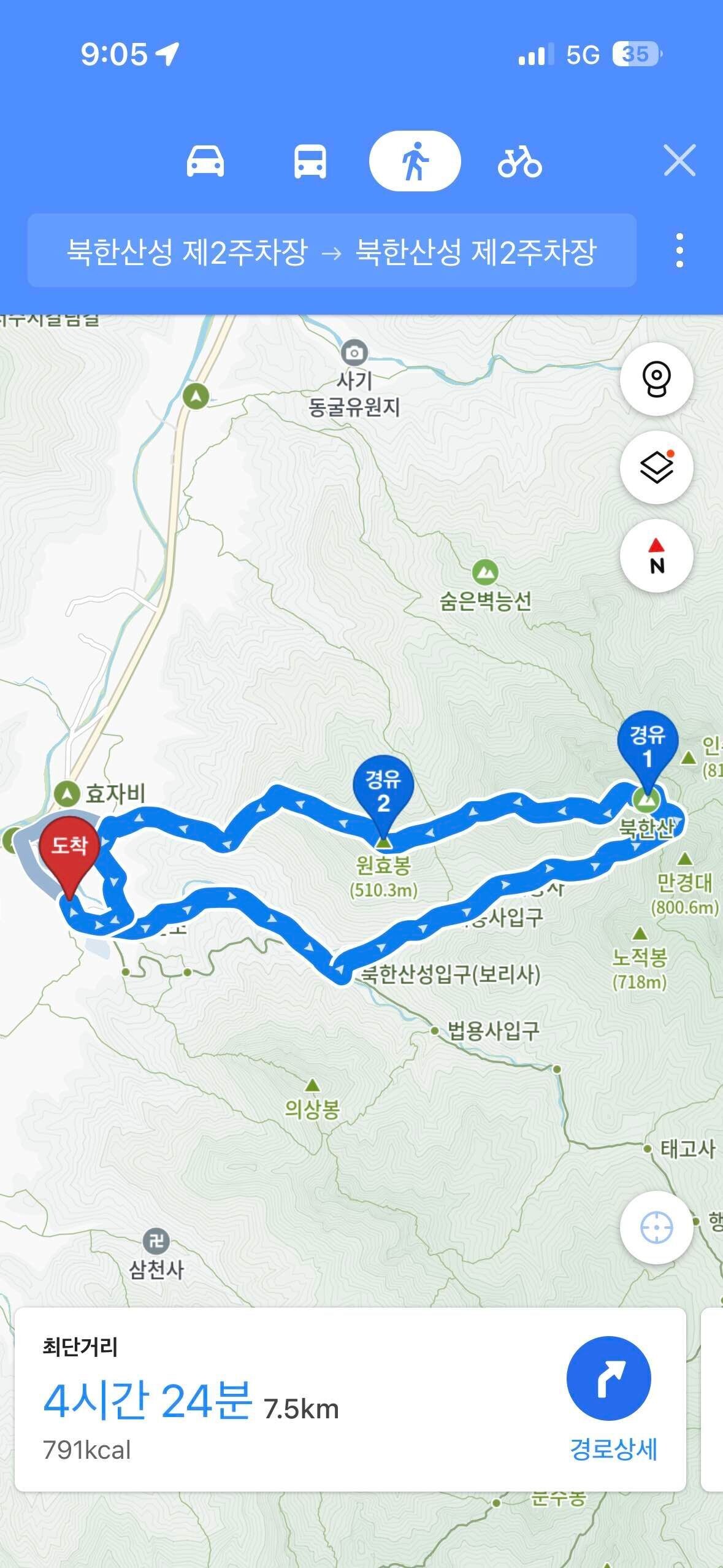Reset map orientation with the compass N icon
The image size is (723, 1568).
click(657, 556)
